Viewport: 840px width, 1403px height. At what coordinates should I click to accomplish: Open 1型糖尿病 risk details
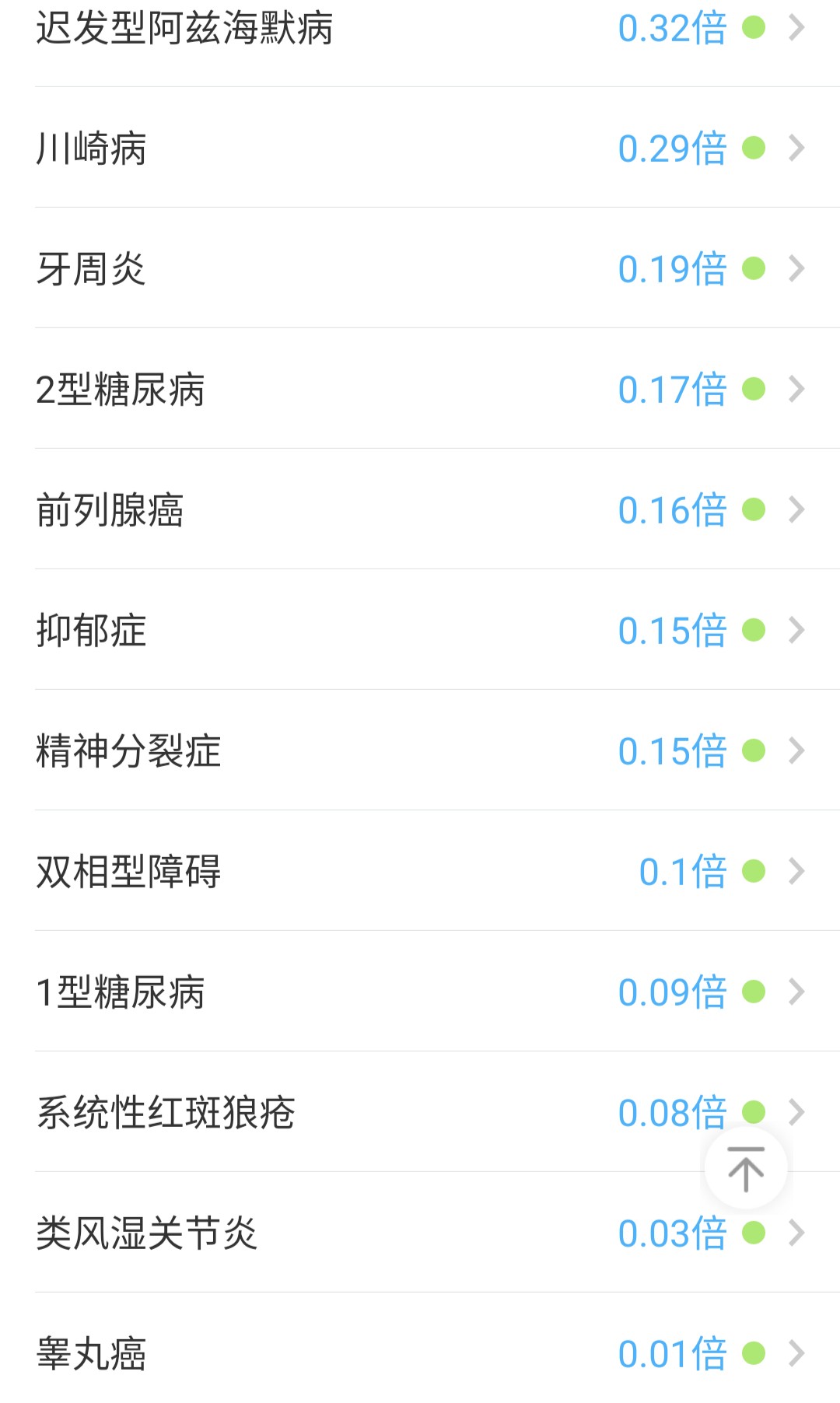pyautogui.click(x=420, y=992)
